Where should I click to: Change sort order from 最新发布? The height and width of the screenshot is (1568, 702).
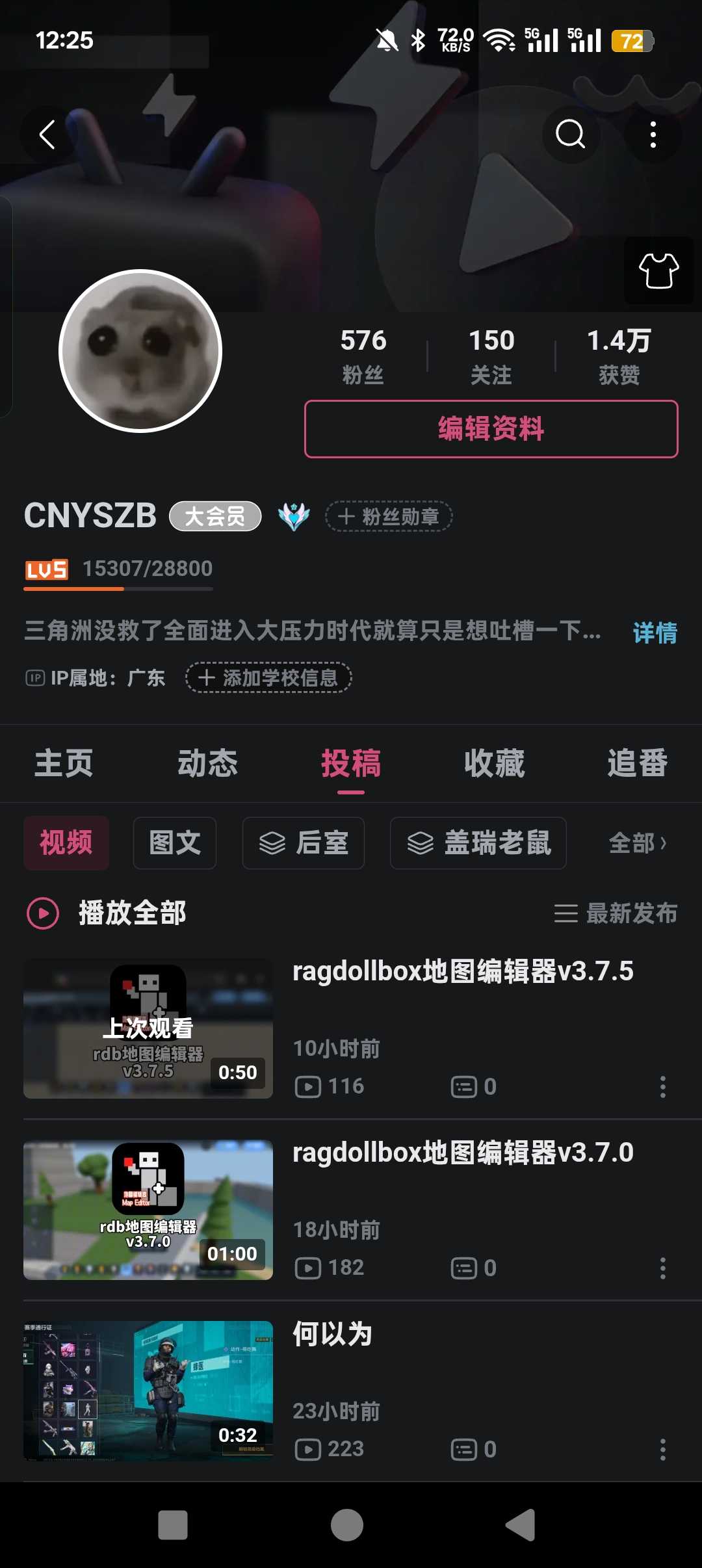click(616, 913)
